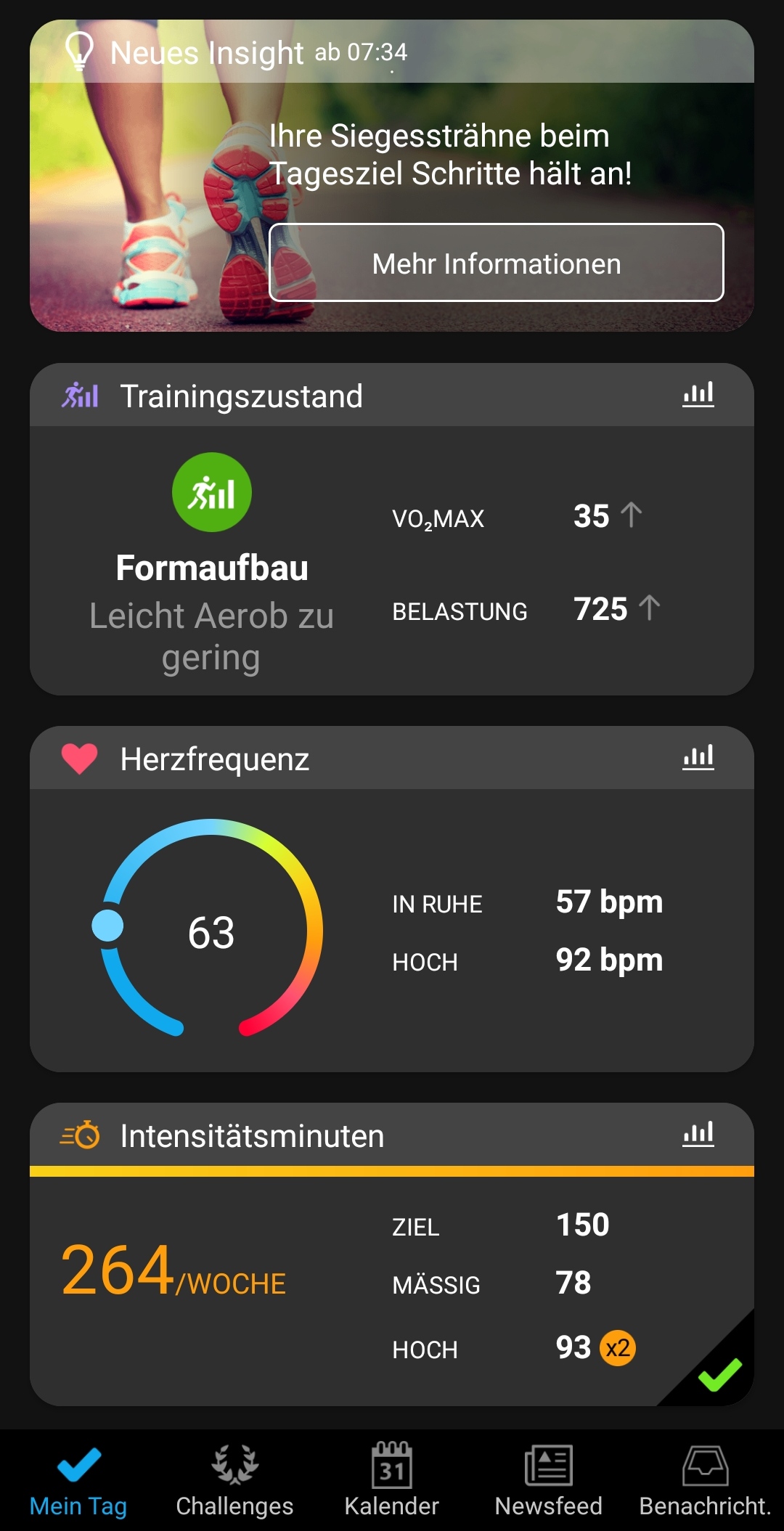The height and width of the screenshot is (1531, 784).
Task: Tap the Mehr Informationen button
Action: pos(496,263)
